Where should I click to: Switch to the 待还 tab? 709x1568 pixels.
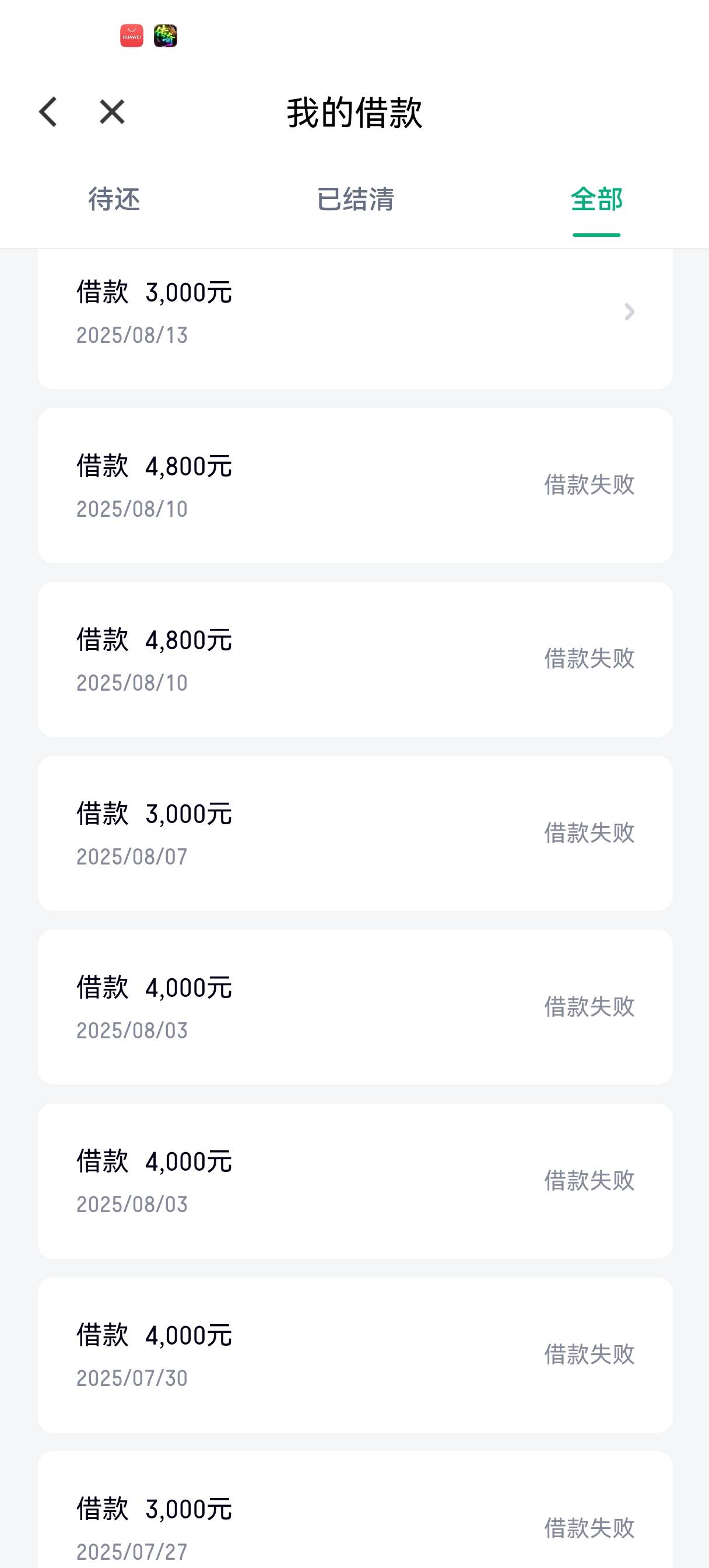click(114, 199)
